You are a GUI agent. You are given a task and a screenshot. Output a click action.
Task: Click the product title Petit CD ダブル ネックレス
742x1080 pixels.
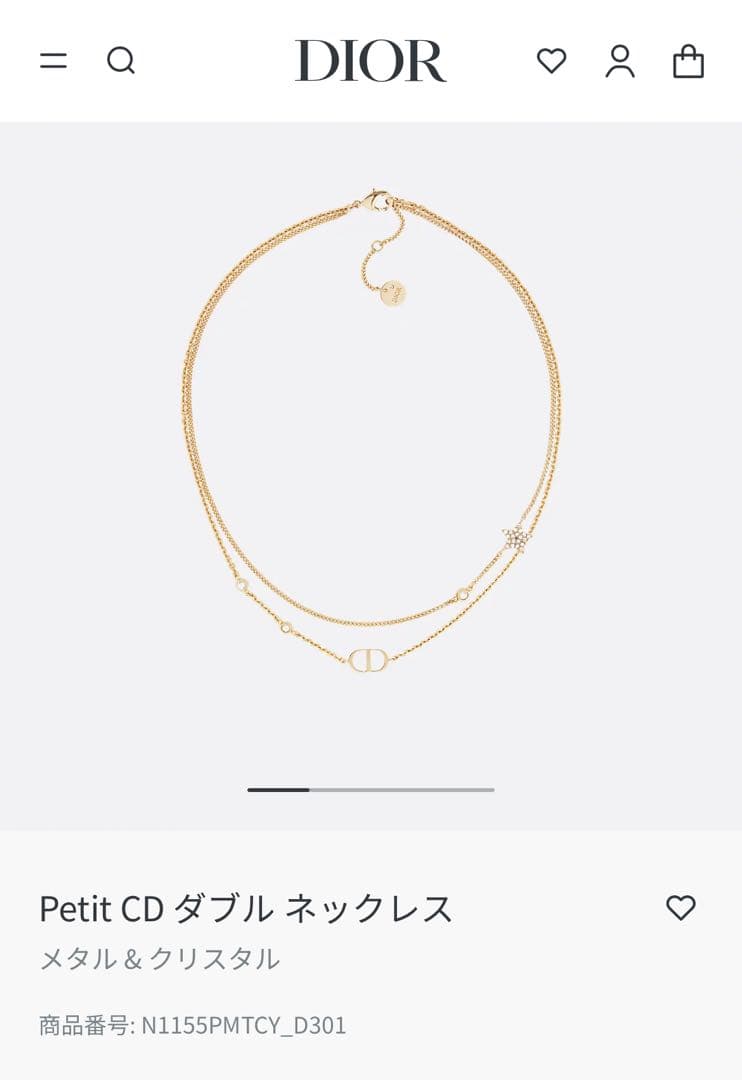tap(246, 908)
